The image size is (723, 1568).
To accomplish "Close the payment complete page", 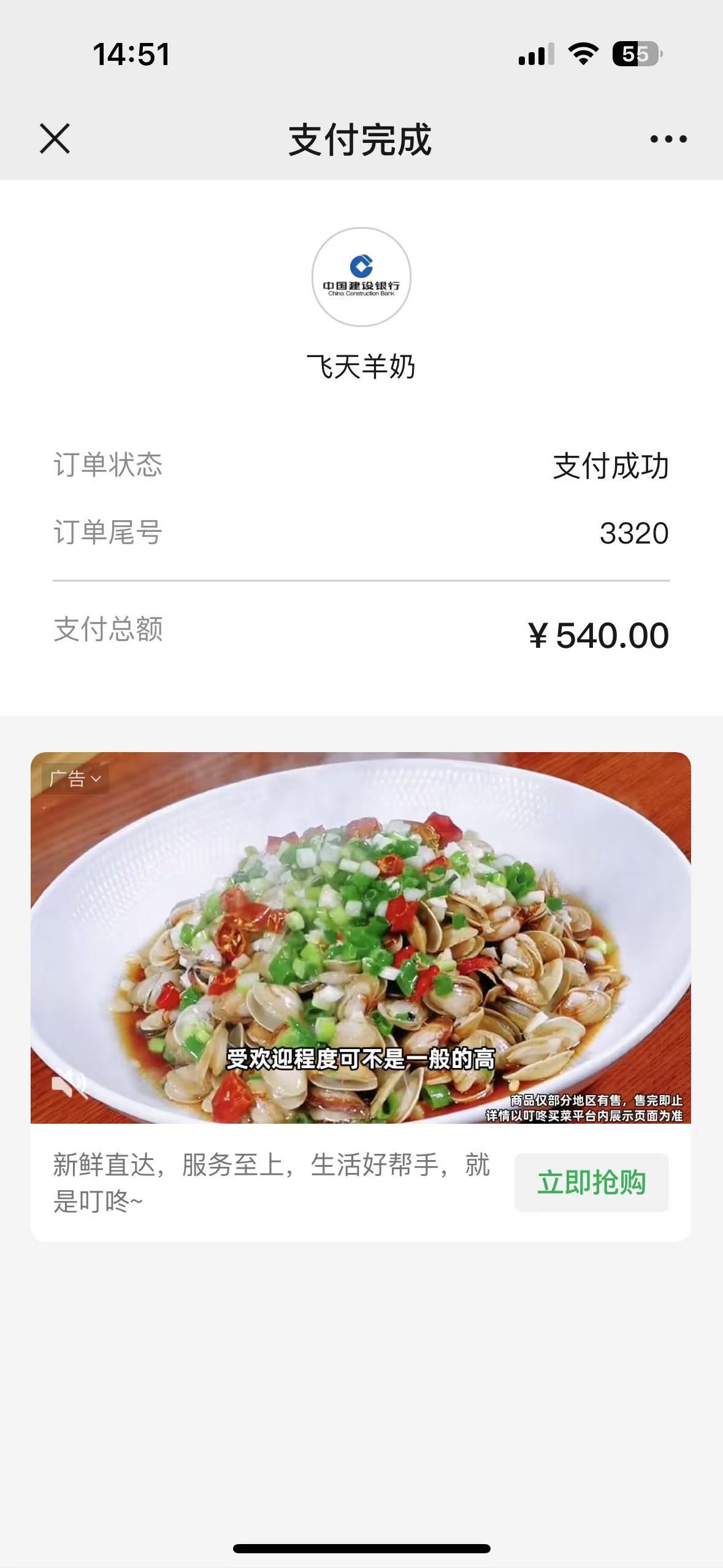I will click(x=55, y=138).
